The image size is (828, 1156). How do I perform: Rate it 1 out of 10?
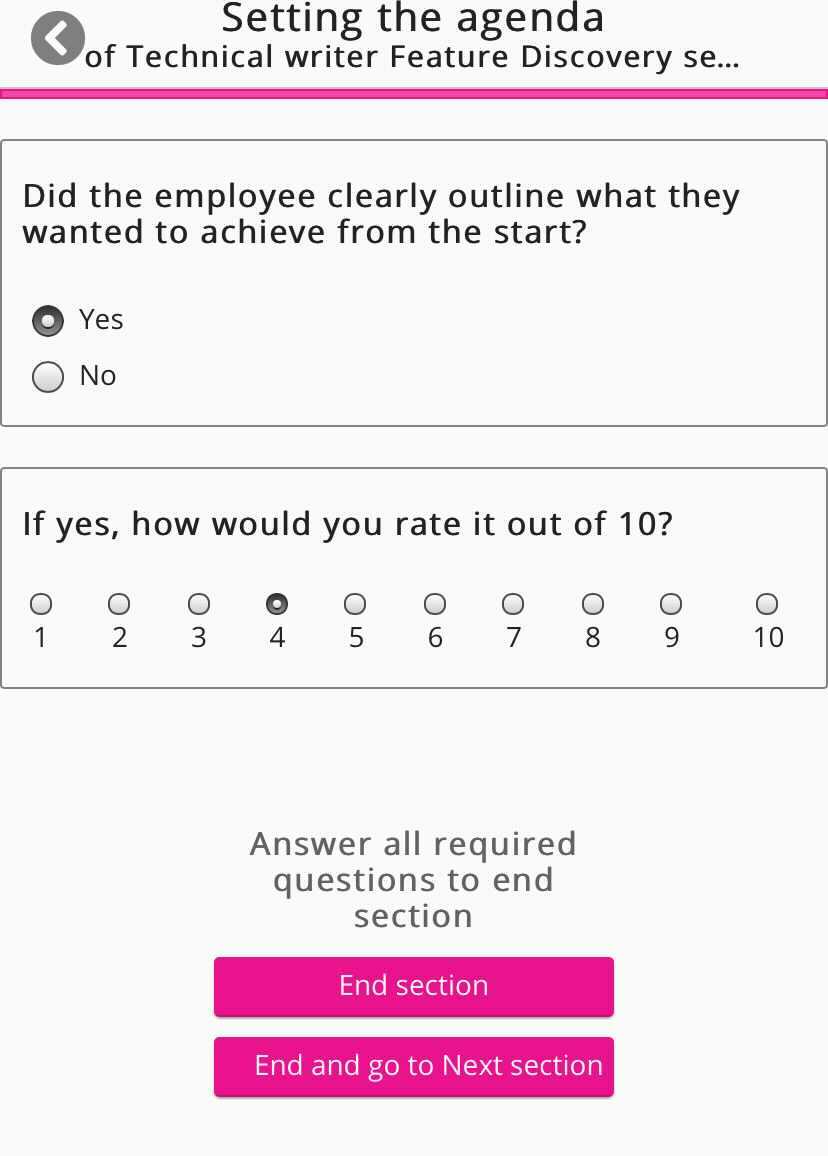tap(41, 604)
